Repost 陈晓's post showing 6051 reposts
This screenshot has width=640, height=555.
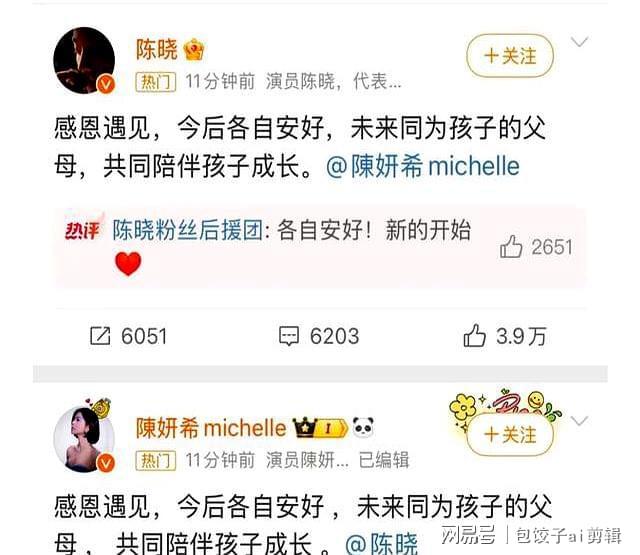pos(128,337)
